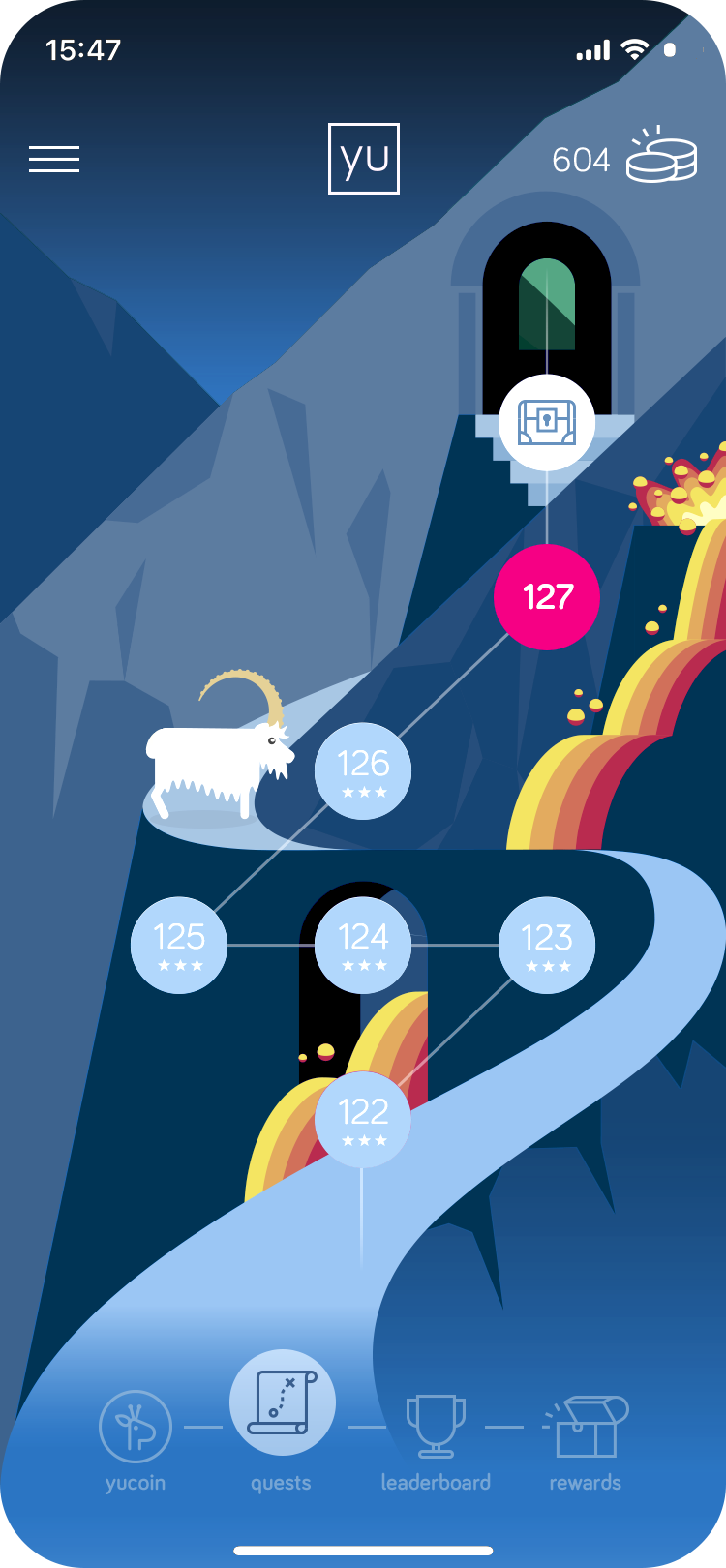726x1568 pixels.
Task: Open the hamburger menu
Action: coord(54,159)
